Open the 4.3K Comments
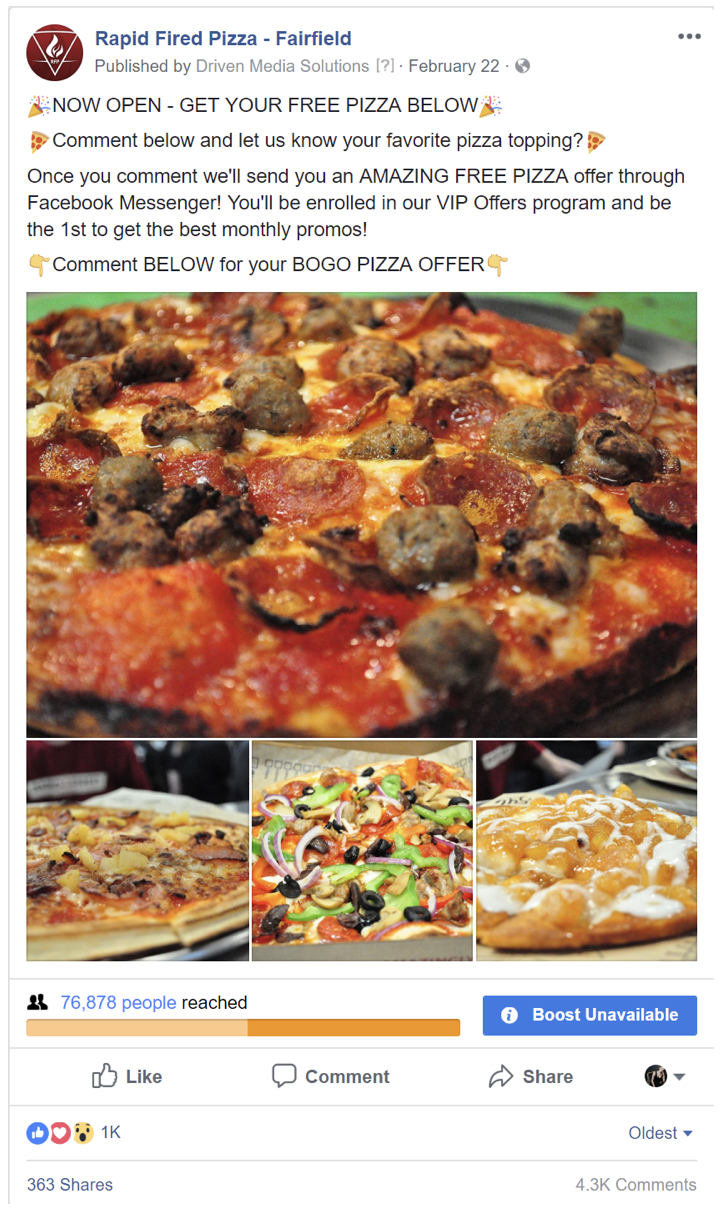The image size is (724, 1212). [x=636, y=1184]
